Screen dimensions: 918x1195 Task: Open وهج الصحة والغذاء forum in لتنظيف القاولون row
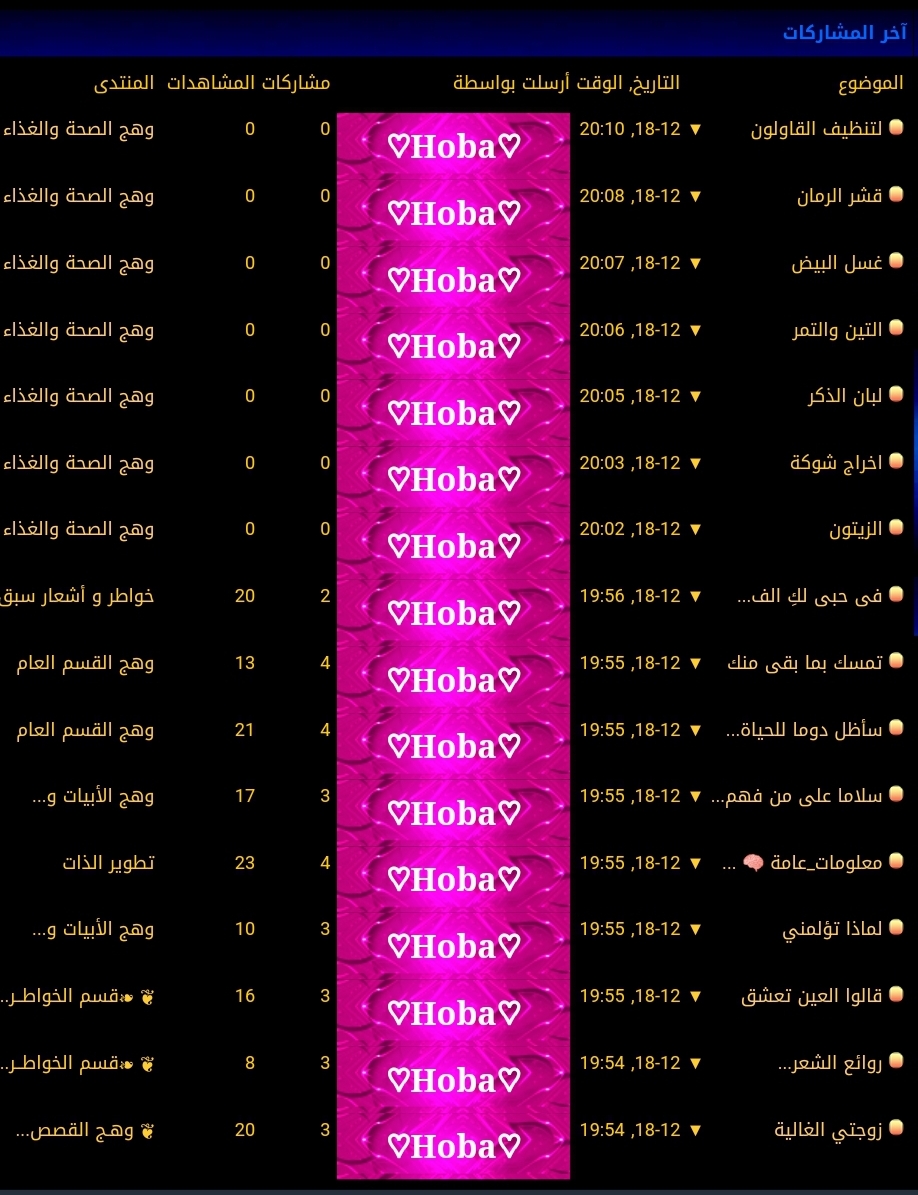pos(79,129)
